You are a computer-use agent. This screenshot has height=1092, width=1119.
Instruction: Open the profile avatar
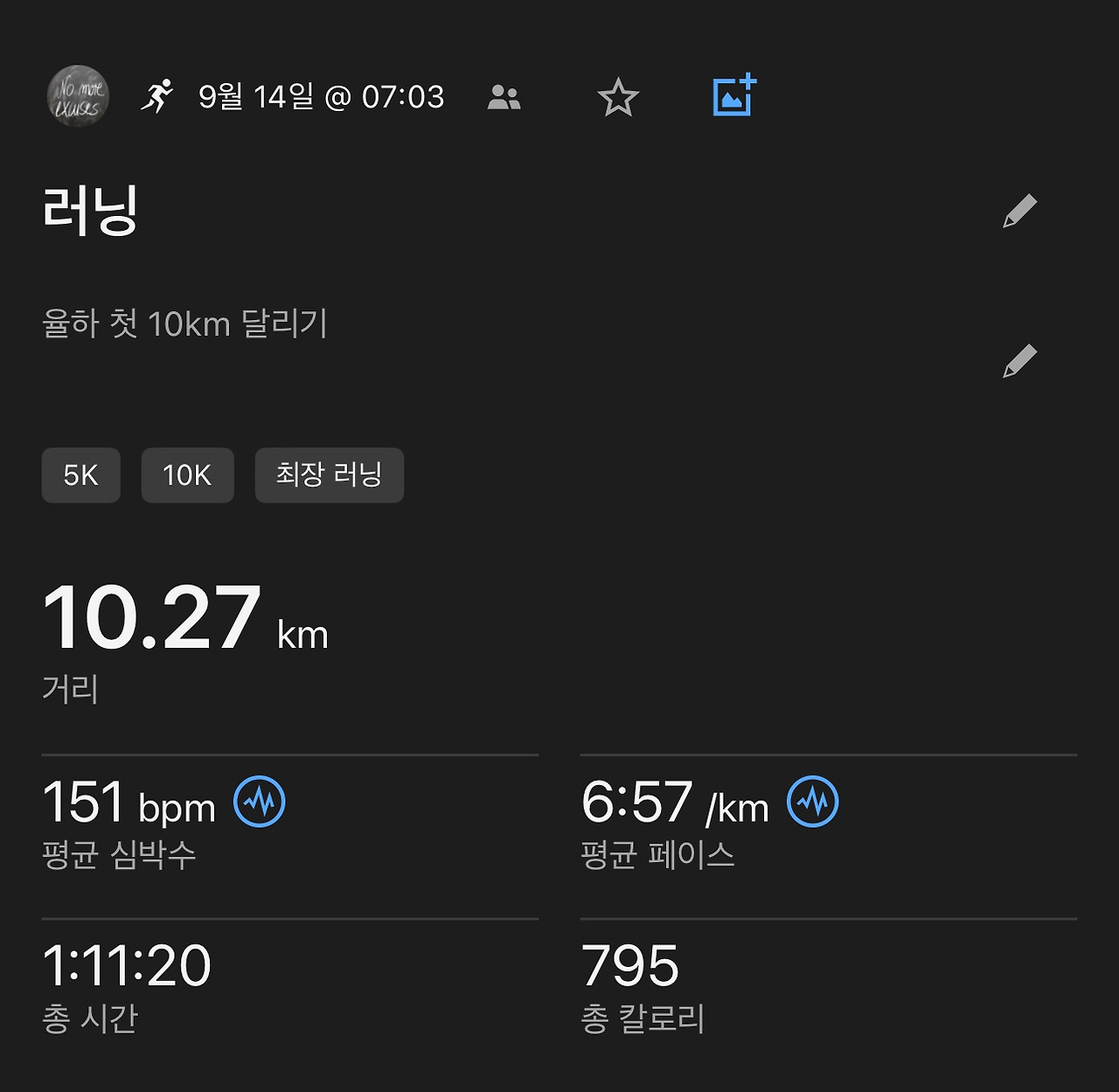coord(78,96)
